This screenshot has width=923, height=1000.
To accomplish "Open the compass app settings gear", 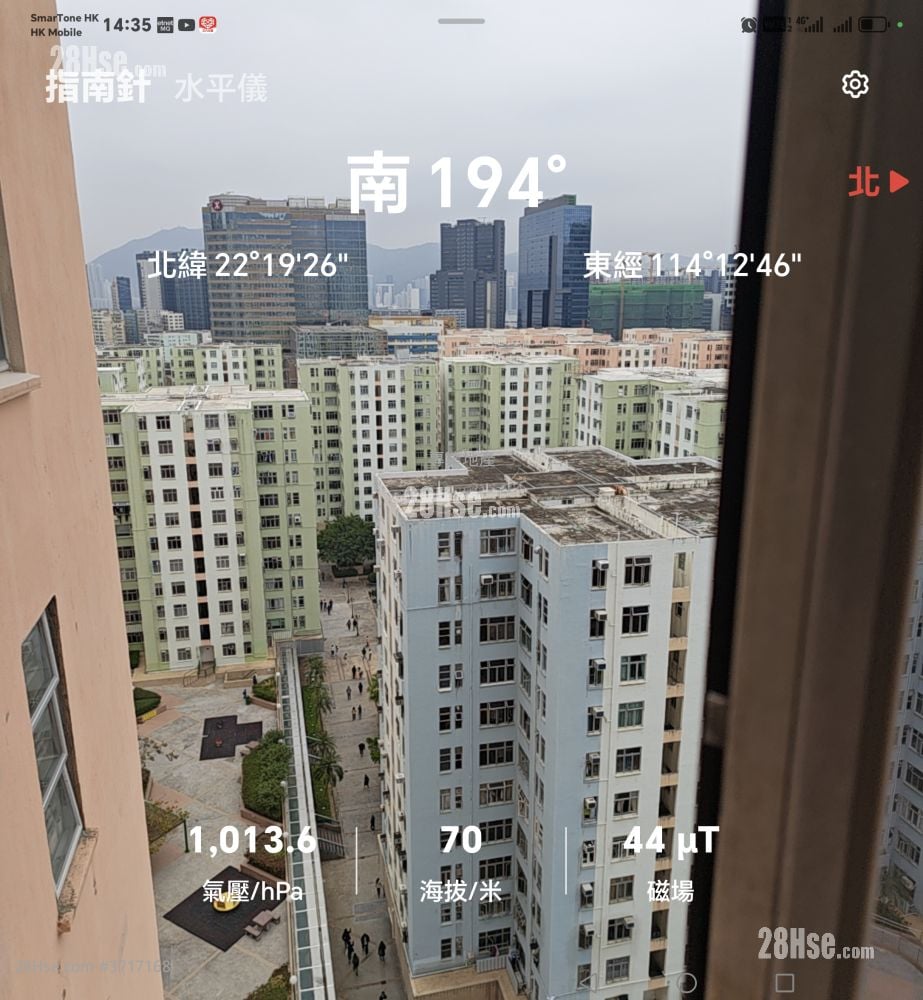I will pos(854,86).
